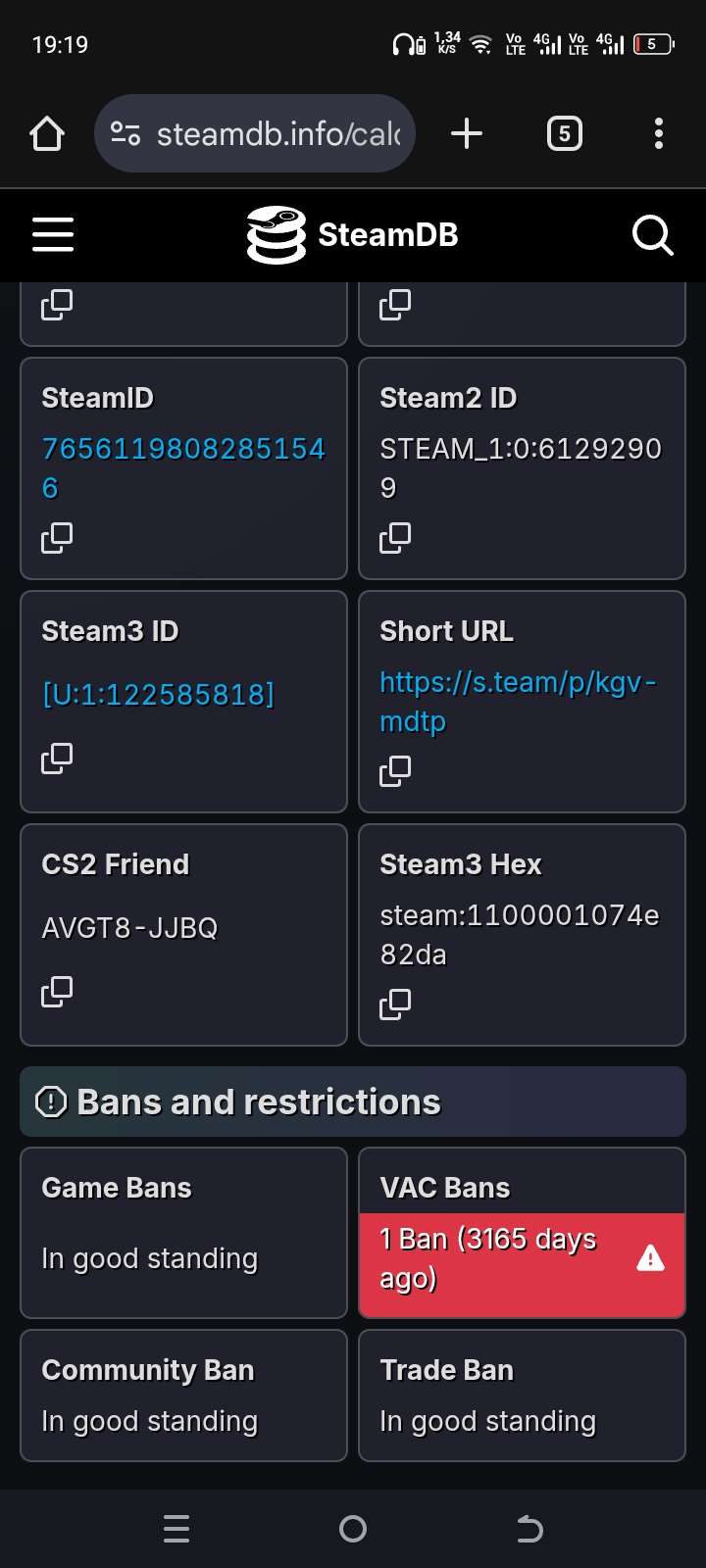Click the SteamDB logo in the header
The width and height of the screenshot is (706, 1568).
353,234
